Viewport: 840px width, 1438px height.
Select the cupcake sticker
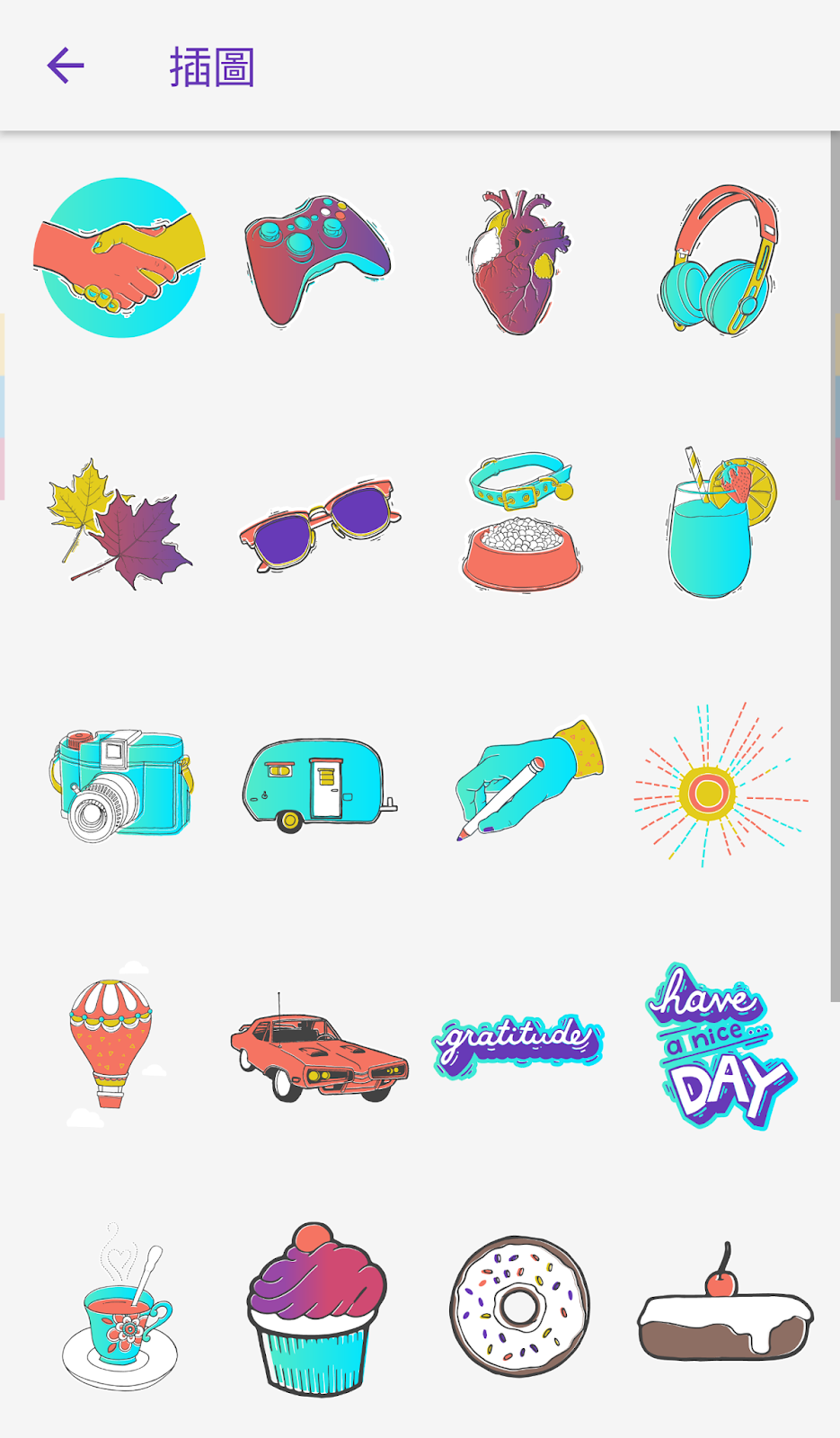317,1309
